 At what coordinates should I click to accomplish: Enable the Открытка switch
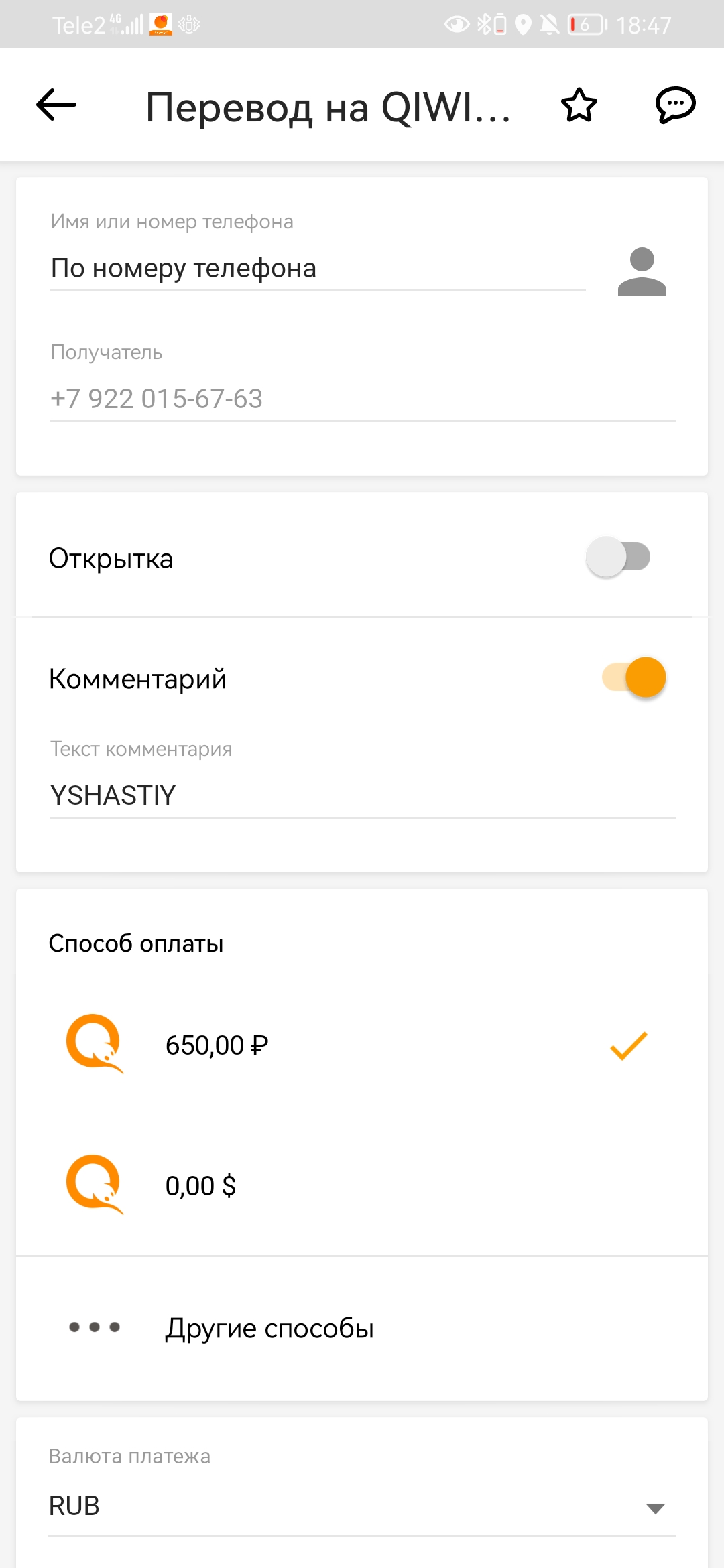coord(618,557)
